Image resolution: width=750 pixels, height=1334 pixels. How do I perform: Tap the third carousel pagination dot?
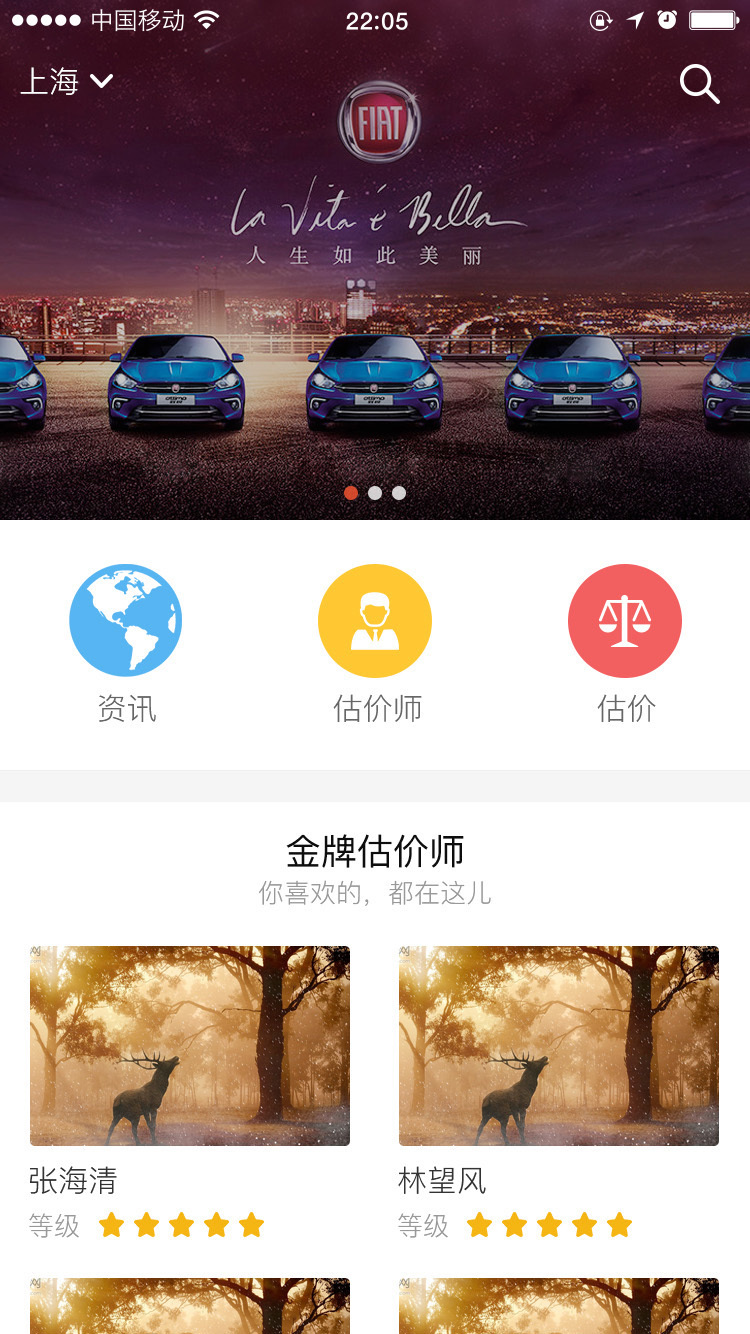click(399, 493)
